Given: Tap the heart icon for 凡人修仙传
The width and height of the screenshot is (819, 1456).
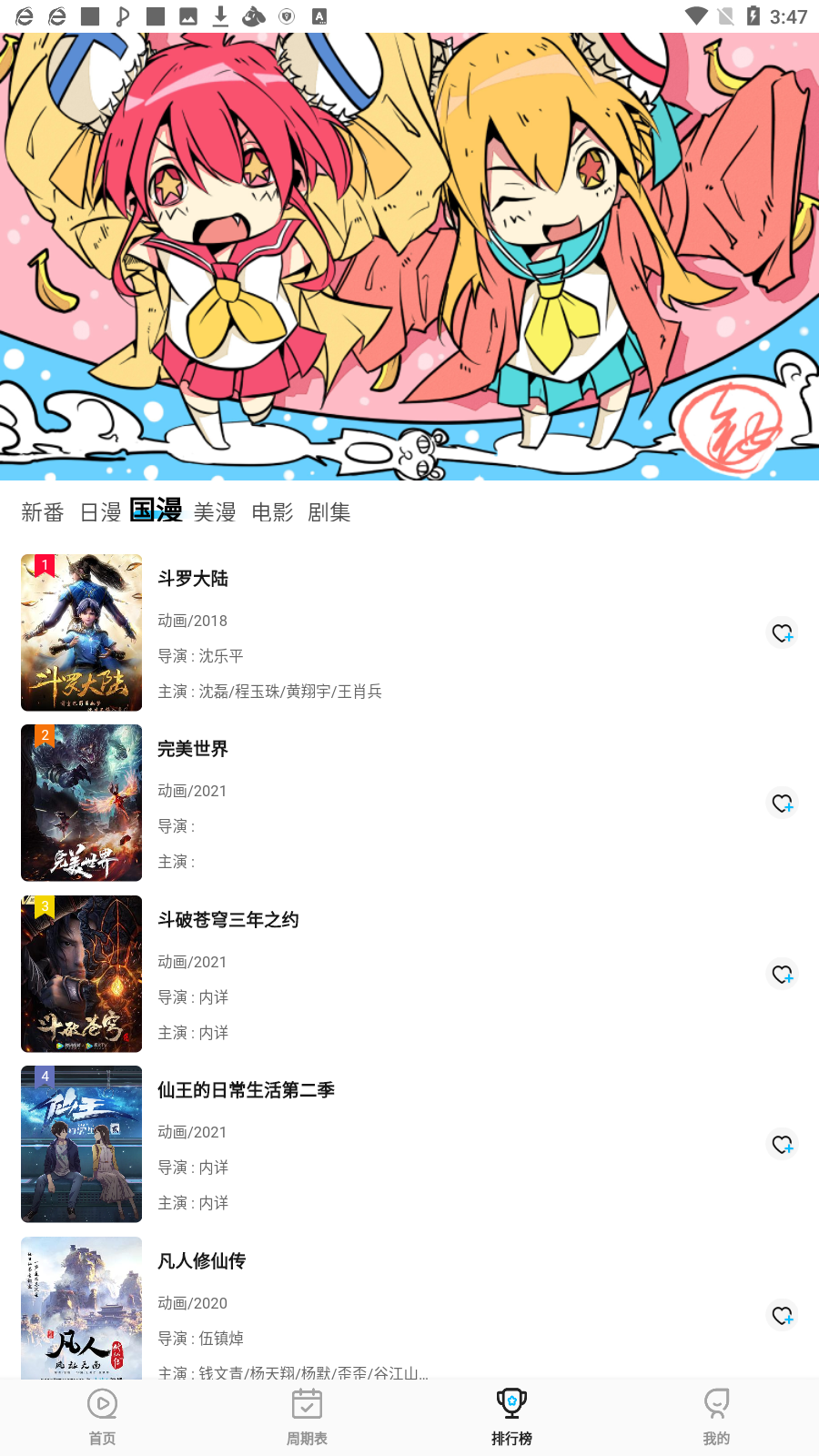Looking at the screenshot, I should pos(783,1315).
